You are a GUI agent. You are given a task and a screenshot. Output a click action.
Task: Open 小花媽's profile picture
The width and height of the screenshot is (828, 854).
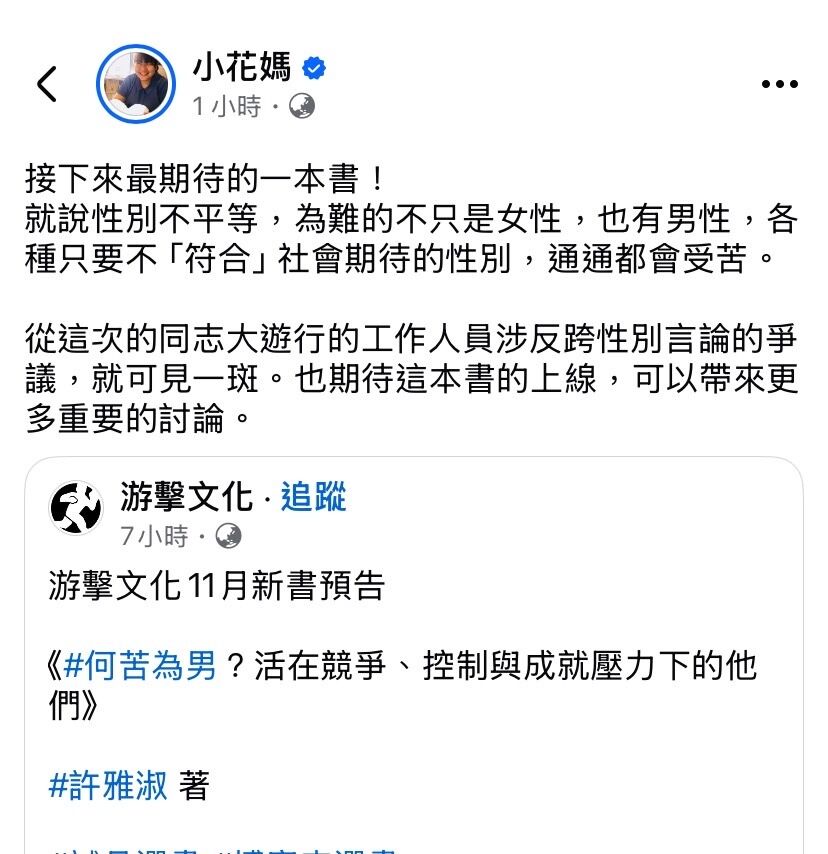[135, 84]
